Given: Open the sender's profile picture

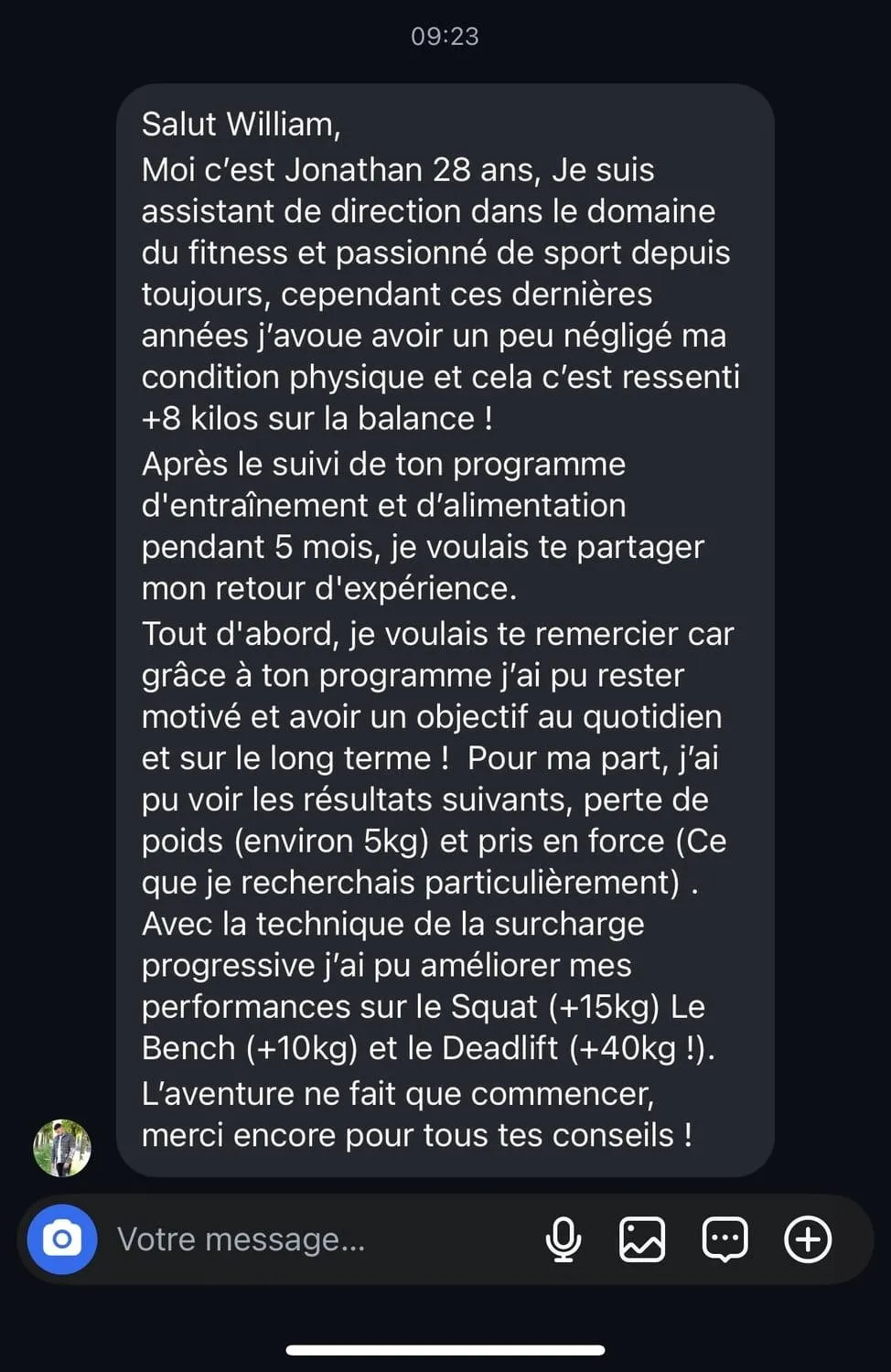Looking at the screenshot, I should coord(62,1147).
